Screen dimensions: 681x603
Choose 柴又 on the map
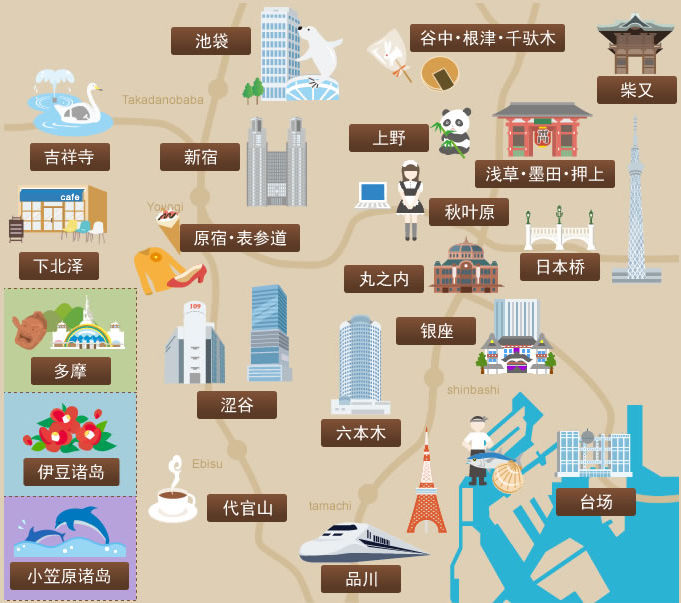637,90
